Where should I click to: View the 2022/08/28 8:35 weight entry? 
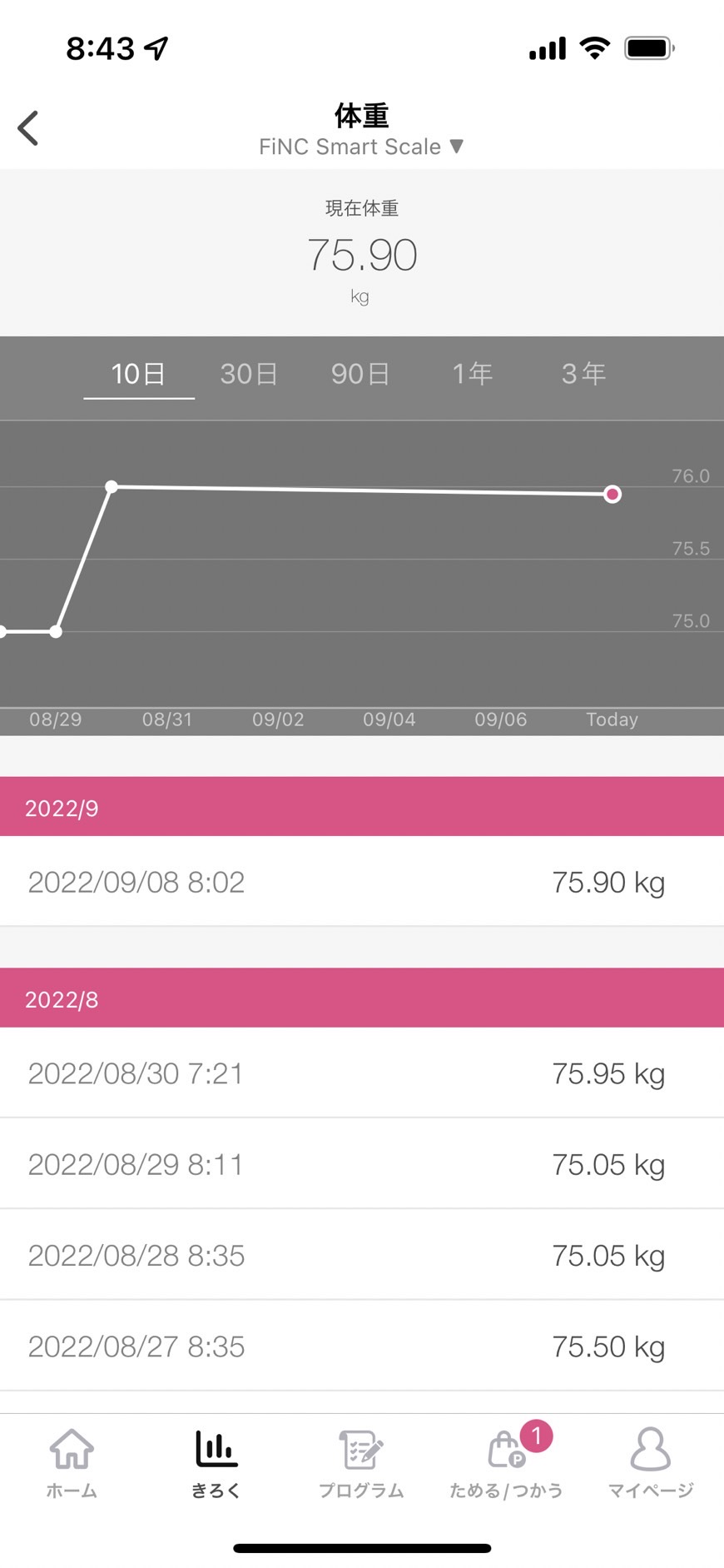(x=362, y=1254)
